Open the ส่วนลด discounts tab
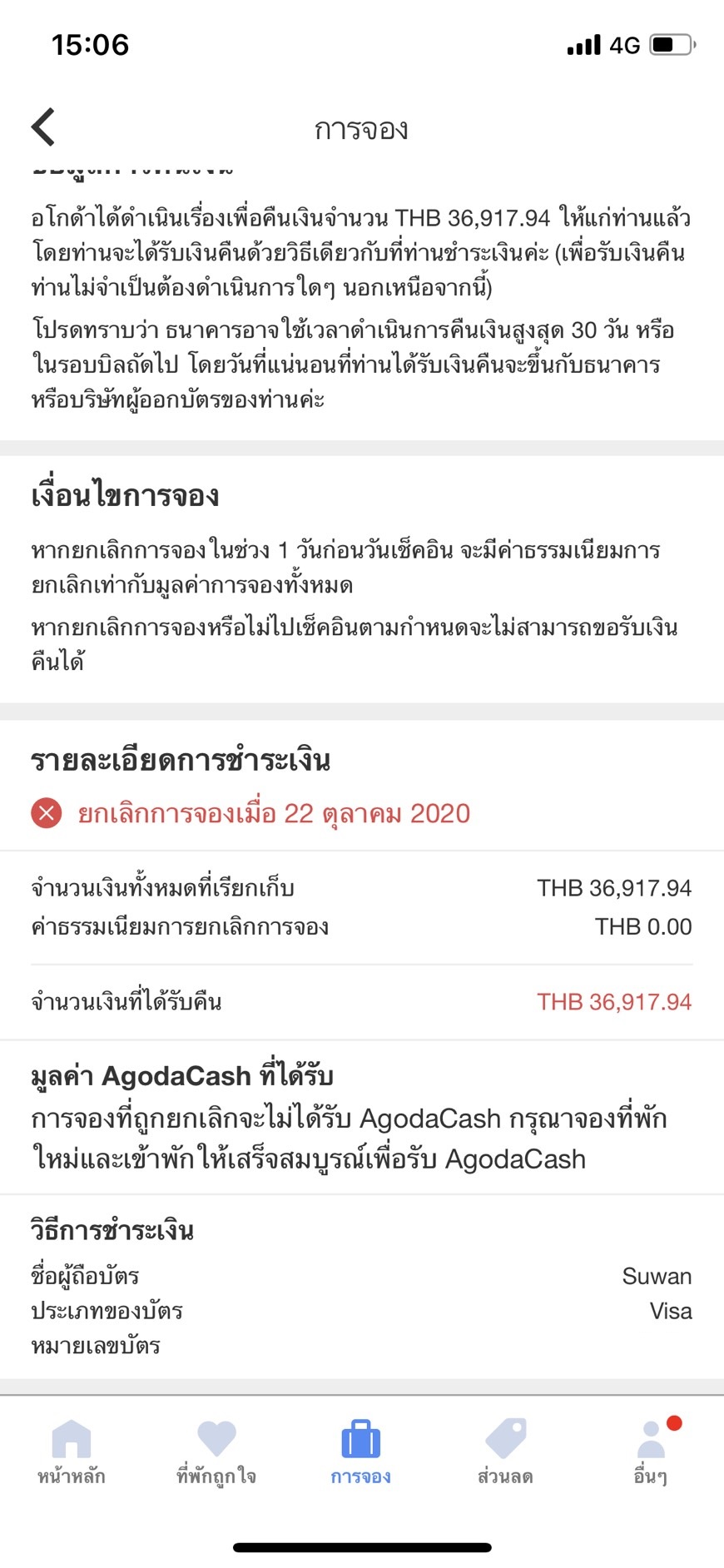 pyautogui.click(x=505, y=1453)
